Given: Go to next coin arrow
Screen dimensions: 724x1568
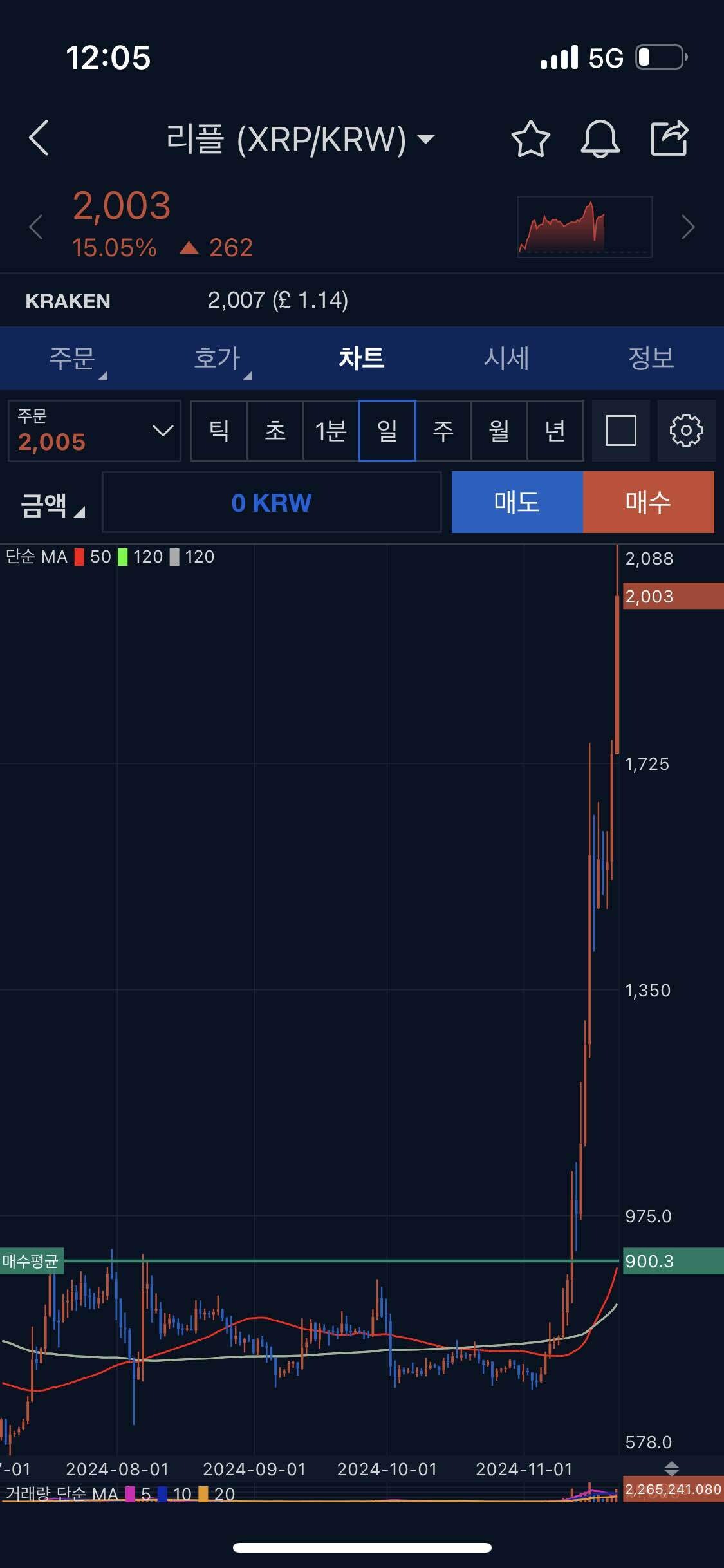Looking at the screenshot, I should click(x=687, y=227).
